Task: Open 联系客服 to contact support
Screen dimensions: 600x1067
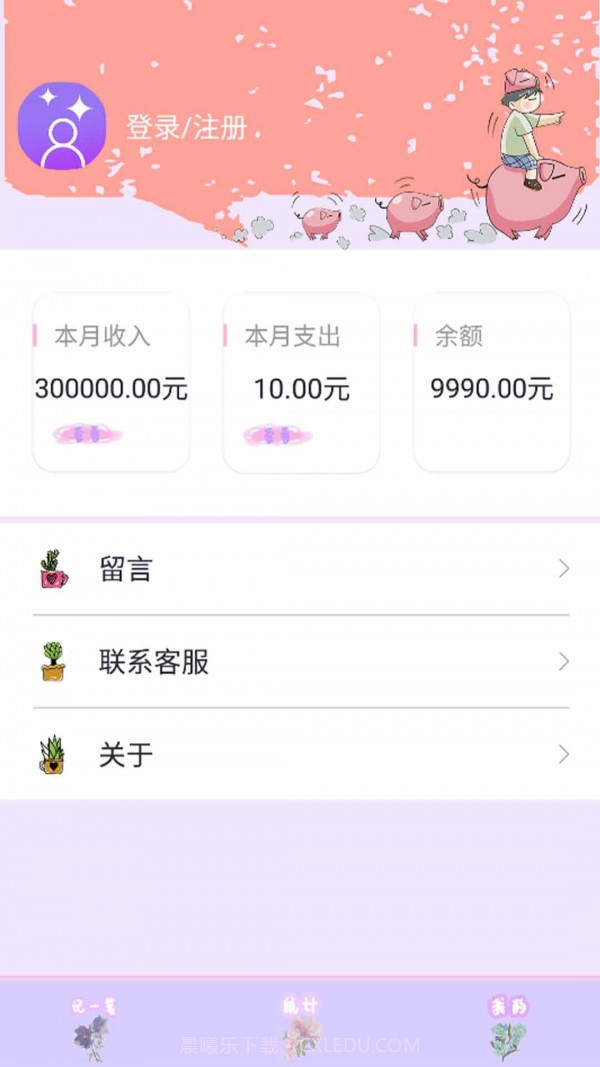Action: click(300, 661)
